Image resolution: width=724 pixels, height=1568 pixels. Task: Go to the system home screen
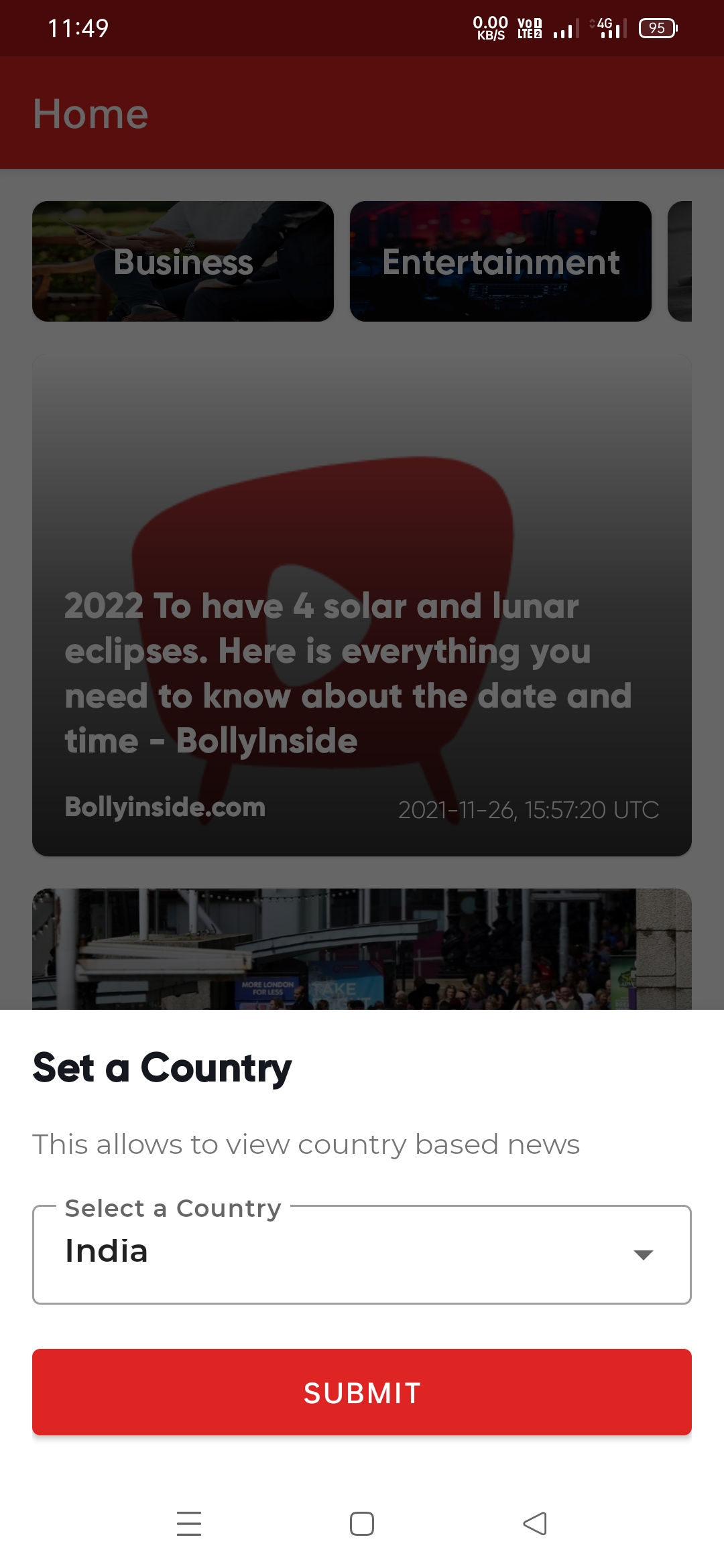[x=362, y=1524]
